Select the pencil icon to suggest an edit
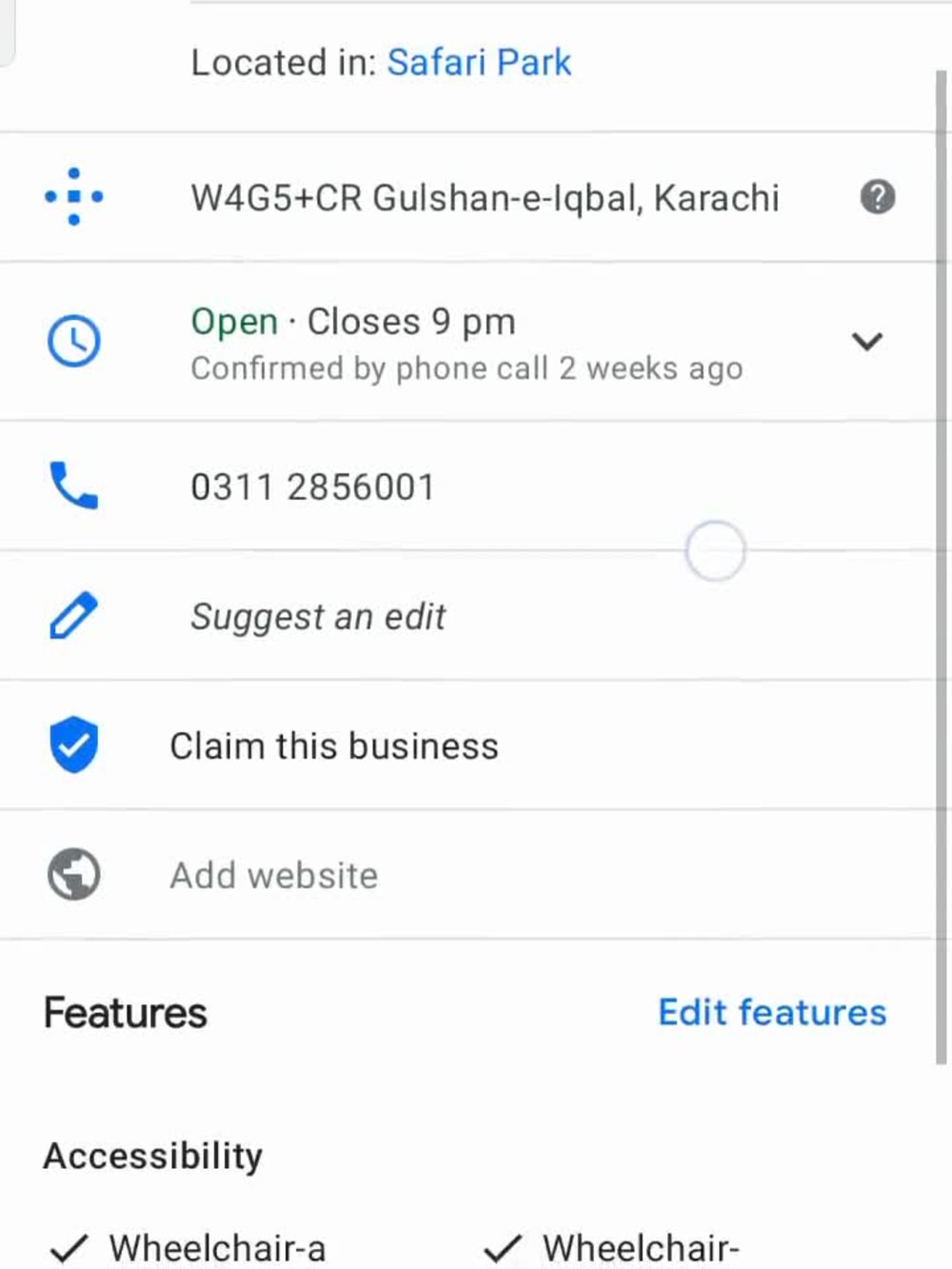Screen dimensions: 952x1269 tap(73, 616)
